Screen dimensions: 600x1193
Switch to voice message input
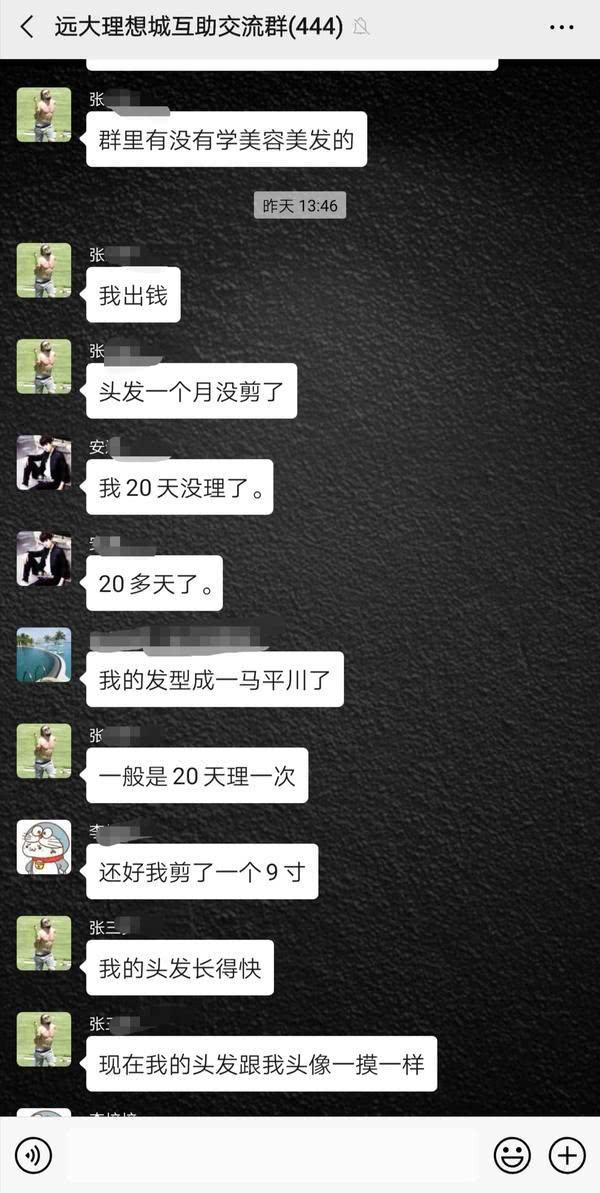pyautogui.click(x=33, y=1156)
